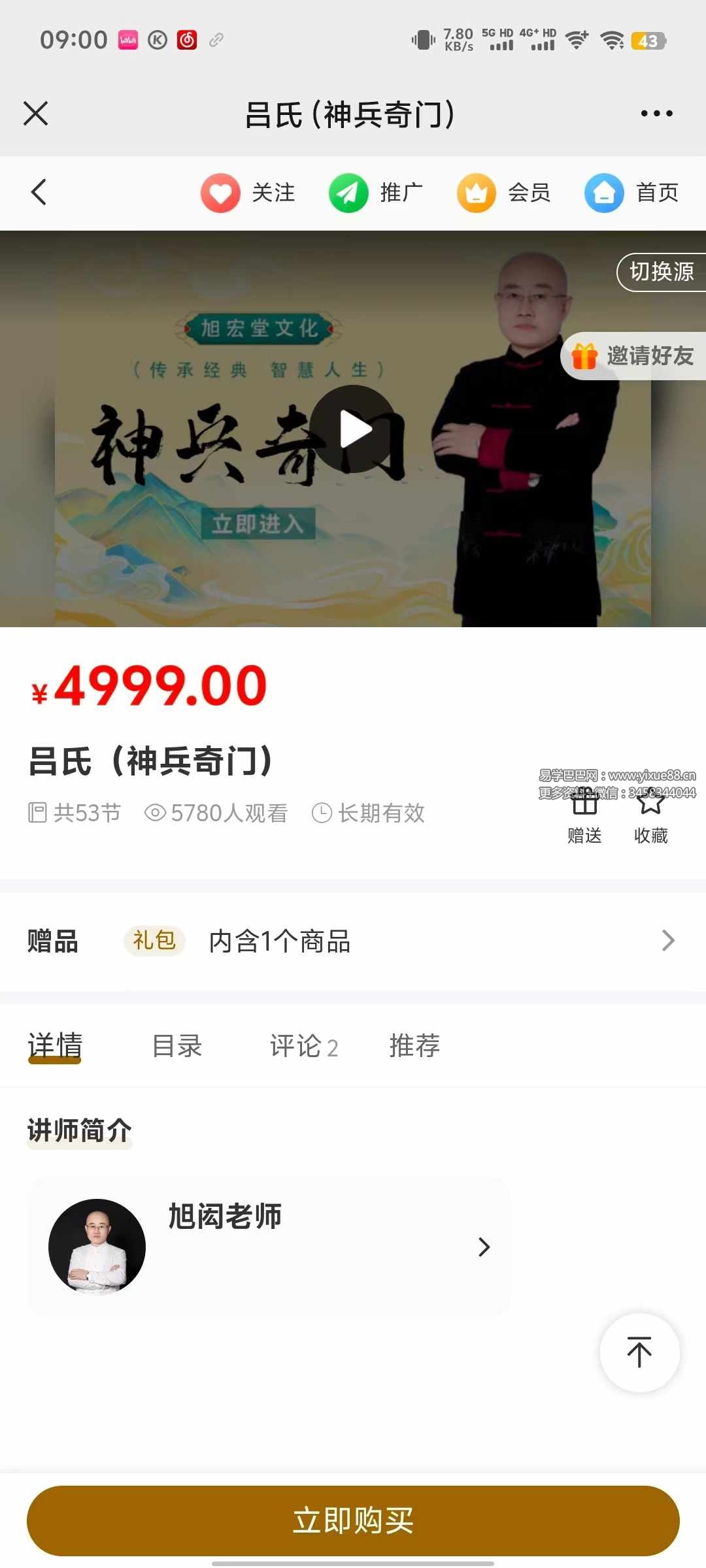706x1568 pixels.
Task: Go to 首页 using the home icon
Action: (x=604, y=193)
